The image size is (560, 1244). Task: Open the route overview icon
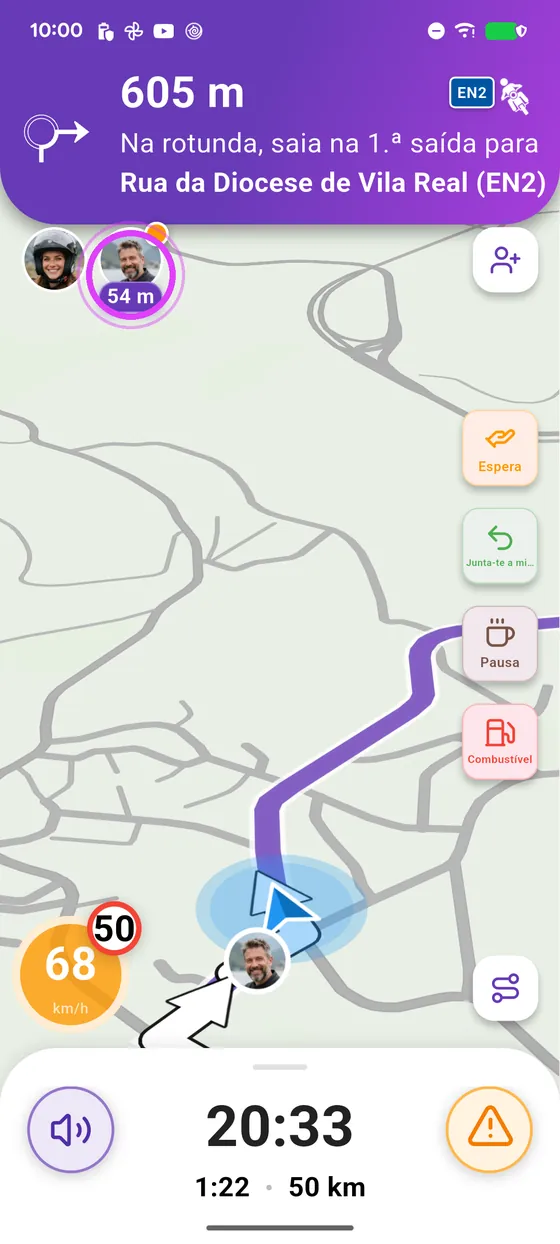(x=506, y=988)
